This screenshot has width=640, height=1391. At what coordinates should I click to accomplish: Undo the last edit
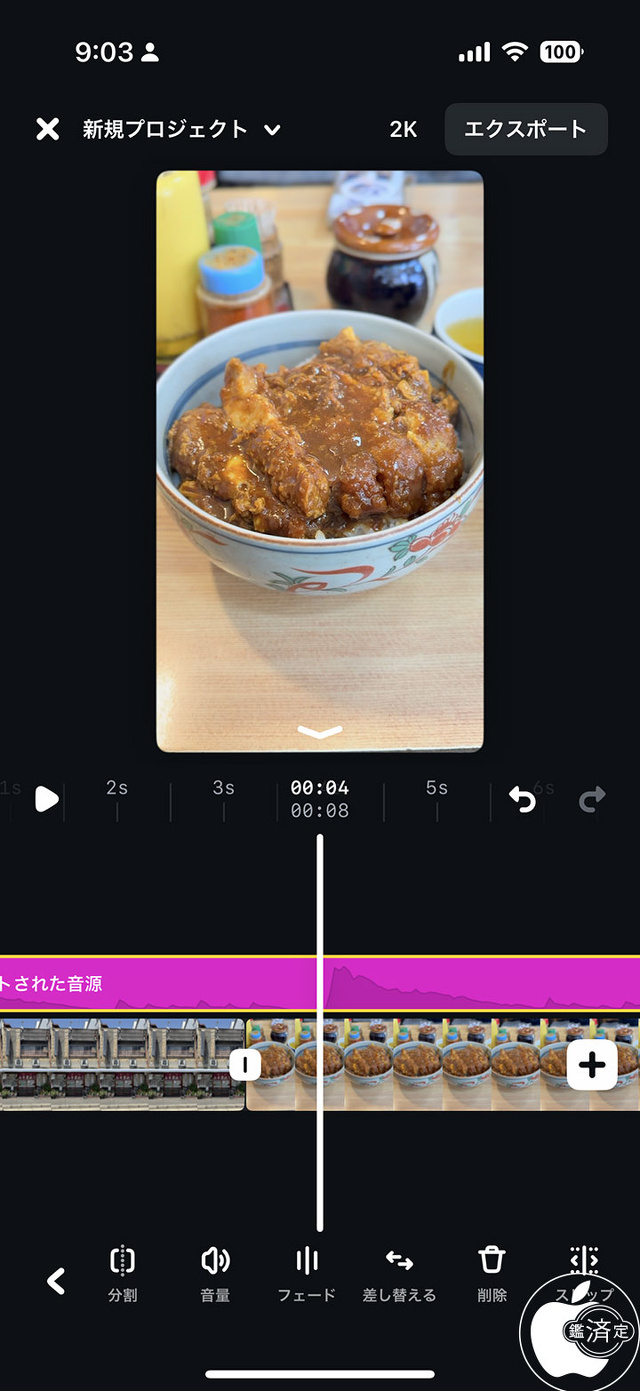tap(522, 799)
